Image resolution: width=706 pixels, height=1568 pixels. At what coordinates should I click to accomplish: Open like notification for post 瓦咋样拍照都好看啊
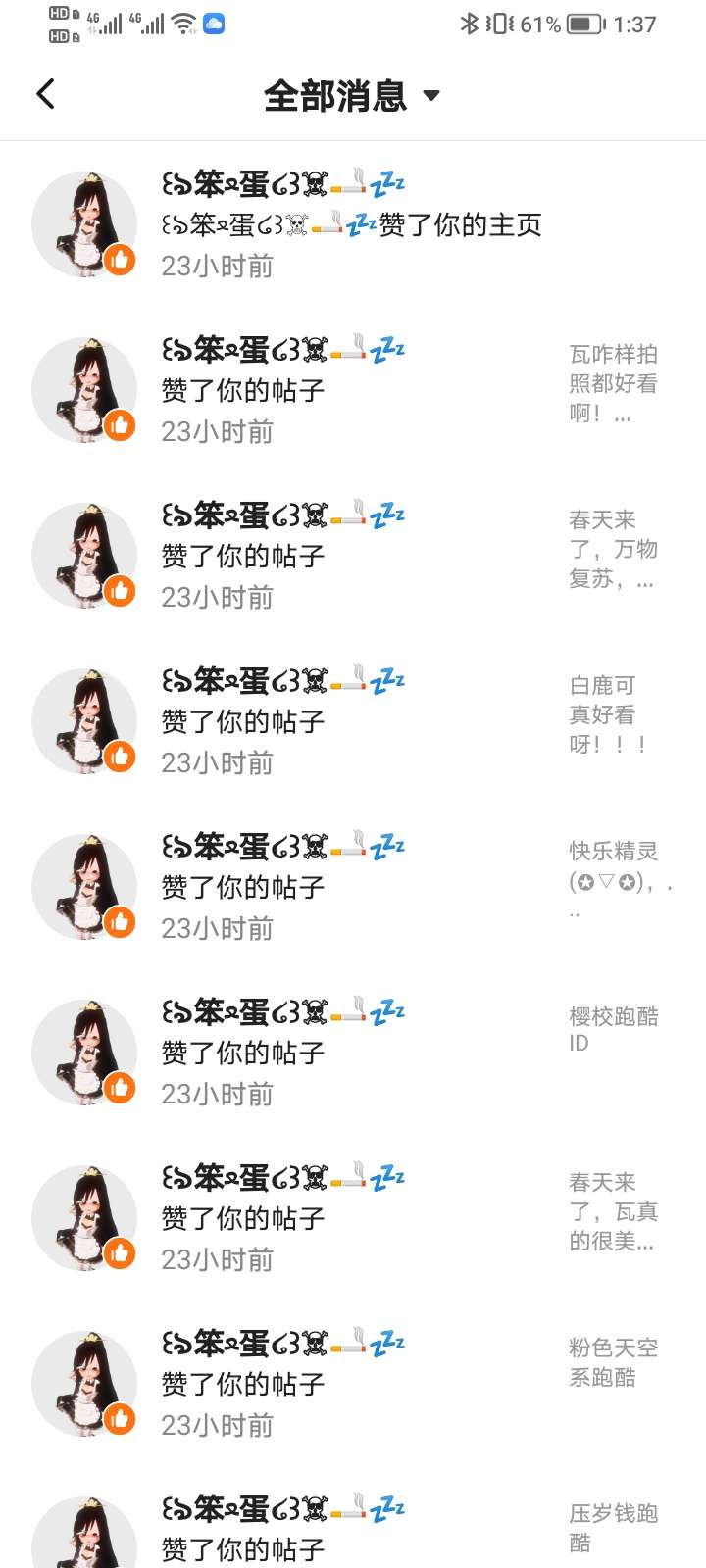351,390
